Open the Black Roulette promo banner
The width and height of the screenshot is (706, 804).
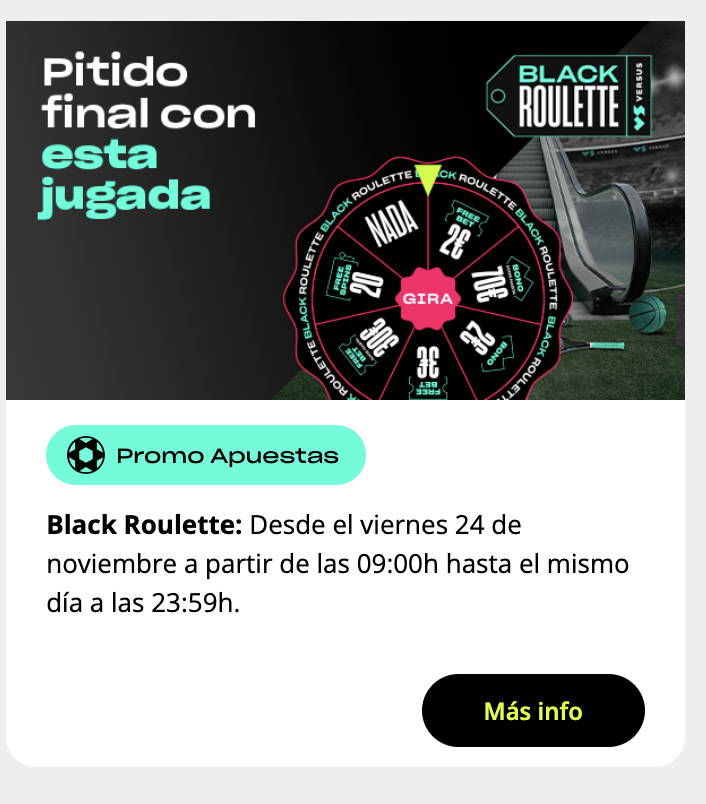pyautogui.click(x=345, y=210)
